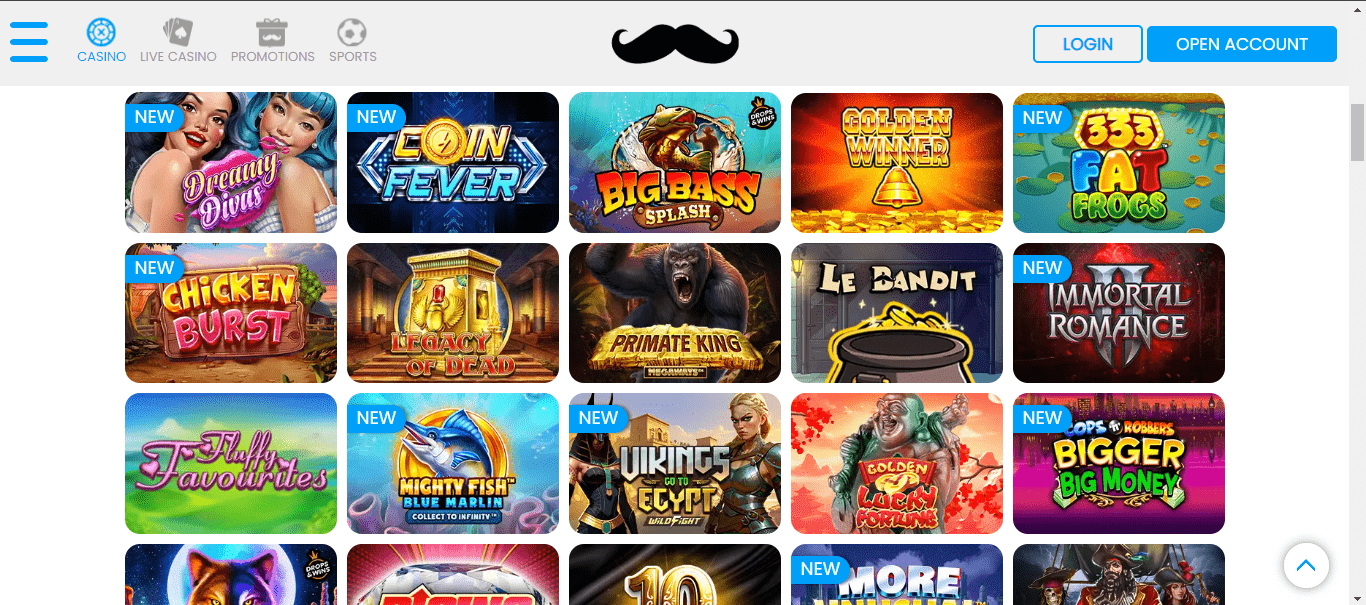The image size is (1366, 605).
Task: Play the Golden Winner game
Action: pyautogui.click(x=897, y=163)
